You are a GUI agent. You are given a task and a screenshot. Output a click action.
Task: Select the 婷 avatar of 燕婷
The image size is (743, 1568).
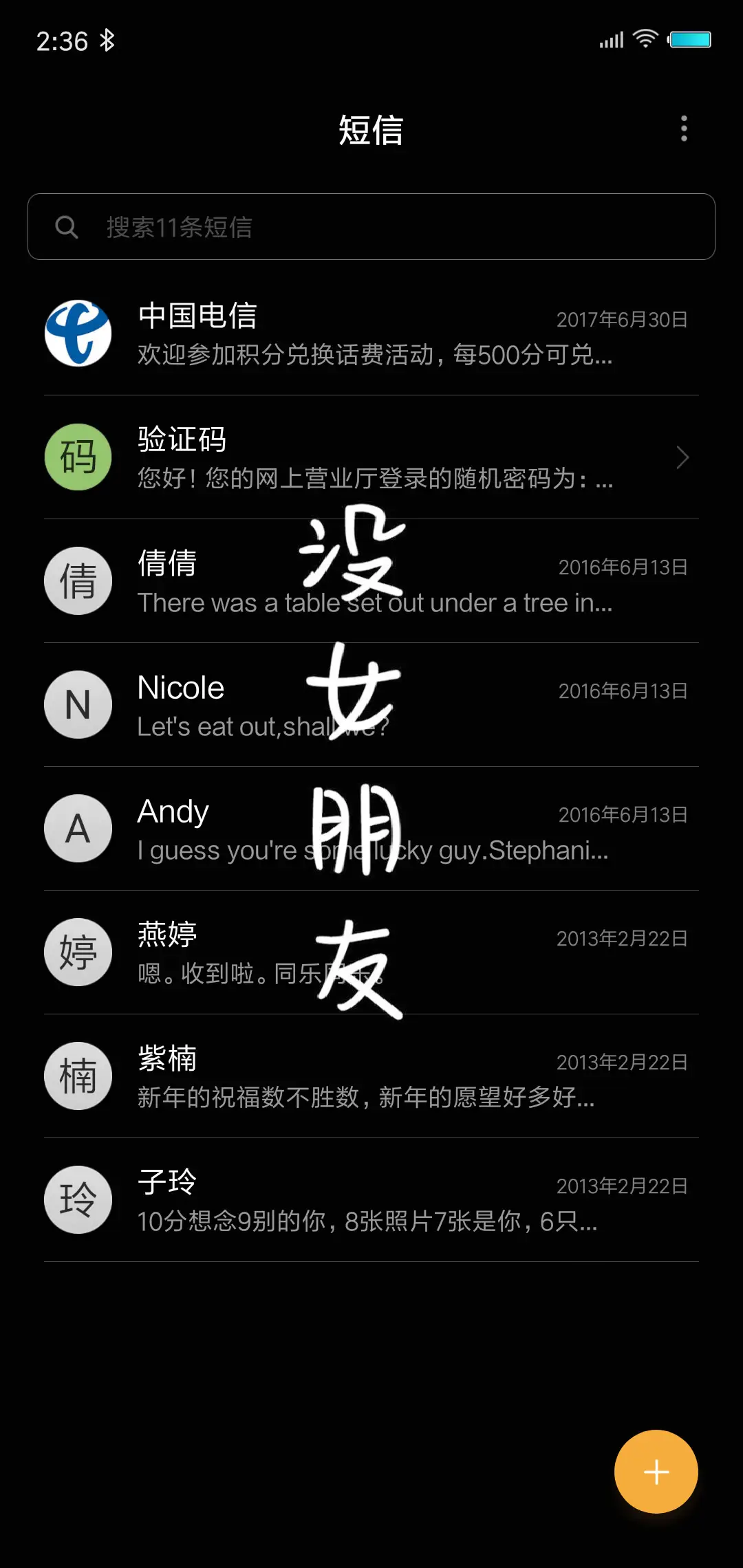point(77,952)
